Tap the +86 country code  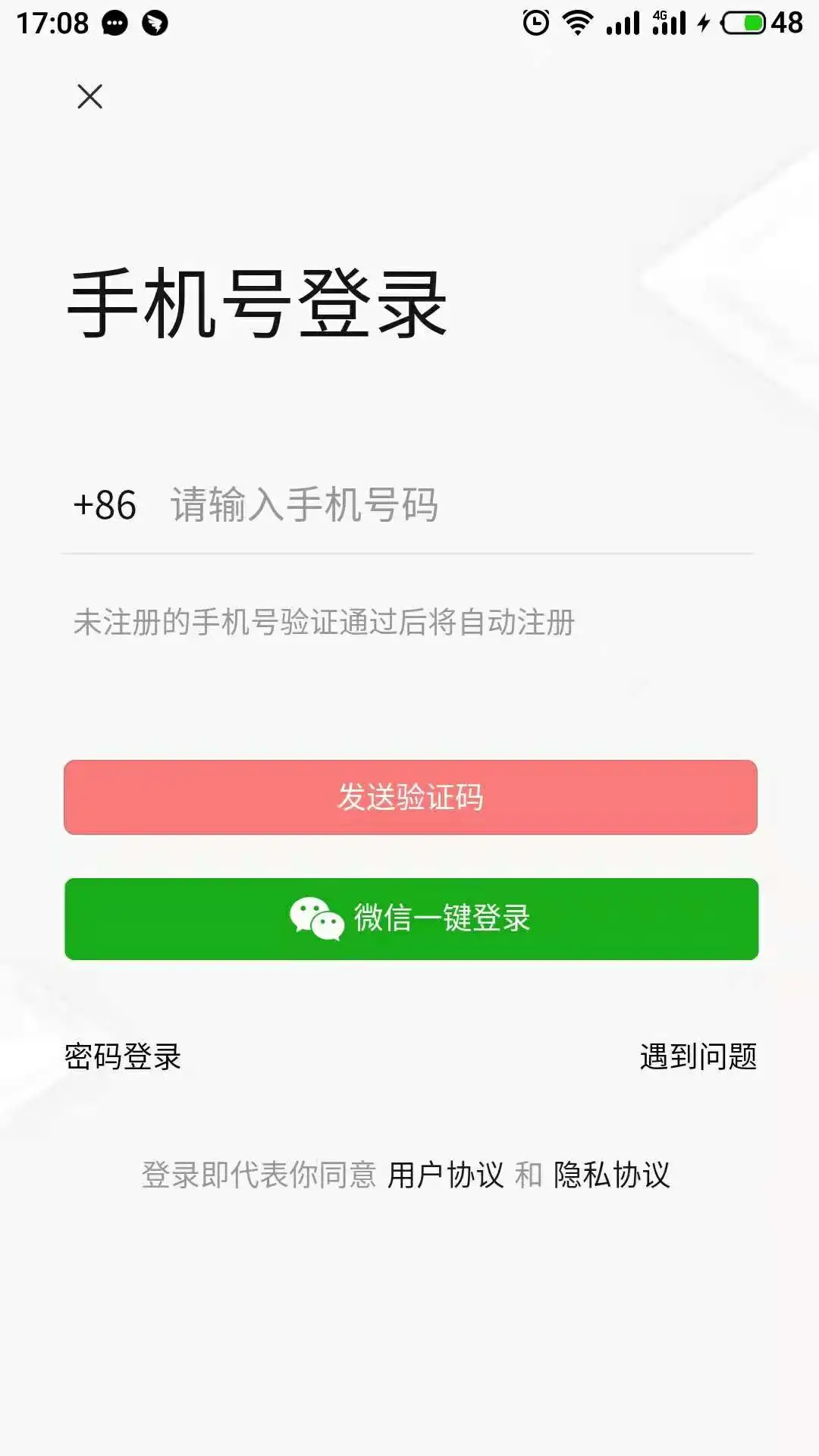tap(105, 505)
